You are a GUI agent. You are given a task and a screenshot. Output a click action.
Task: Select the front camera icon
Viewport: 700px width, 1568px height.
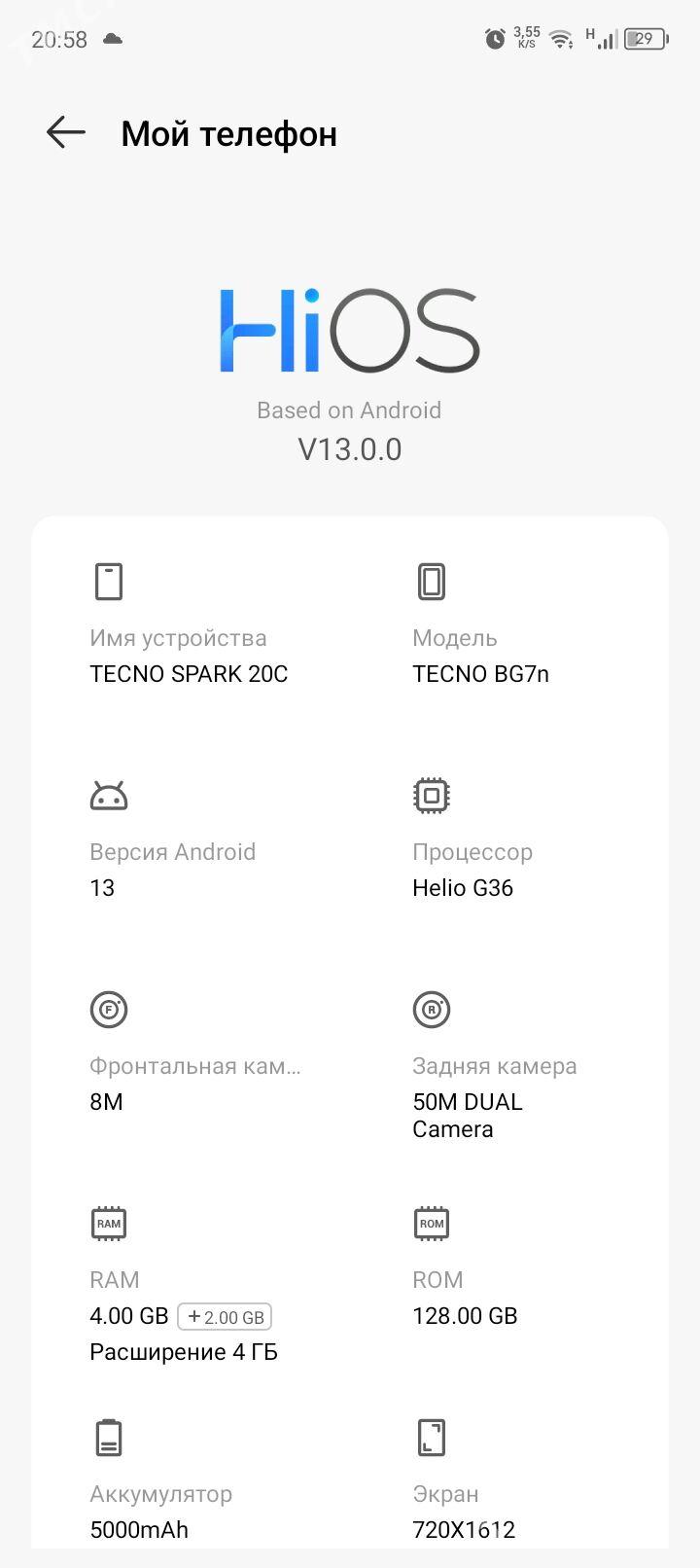tap(109, 1009)
